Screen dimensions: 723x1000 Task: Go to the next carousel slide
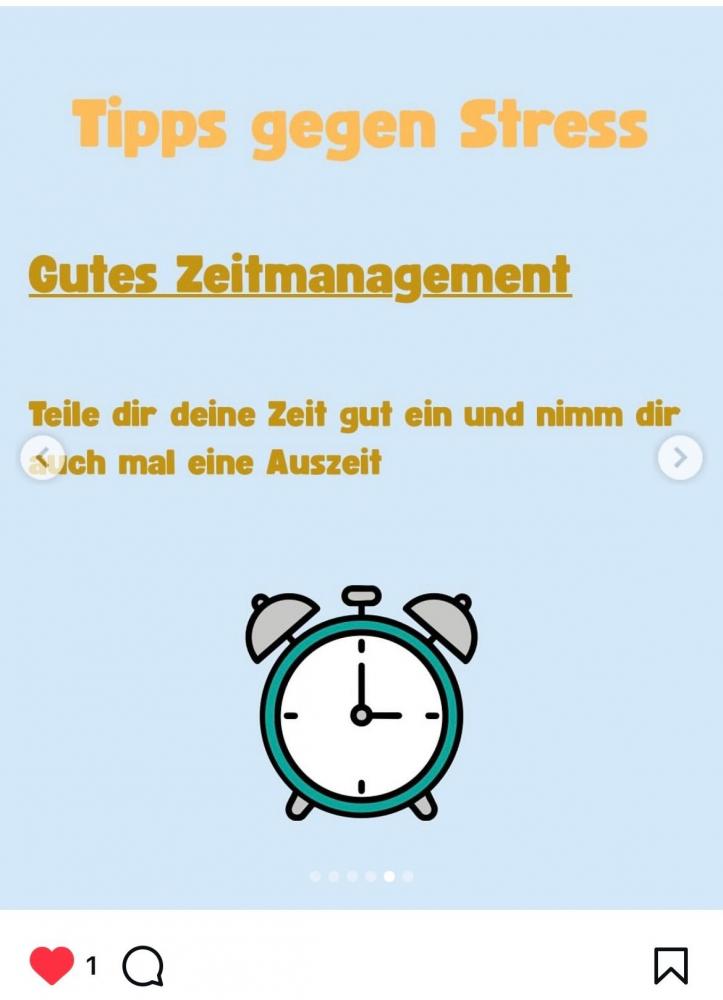(680, 458)
